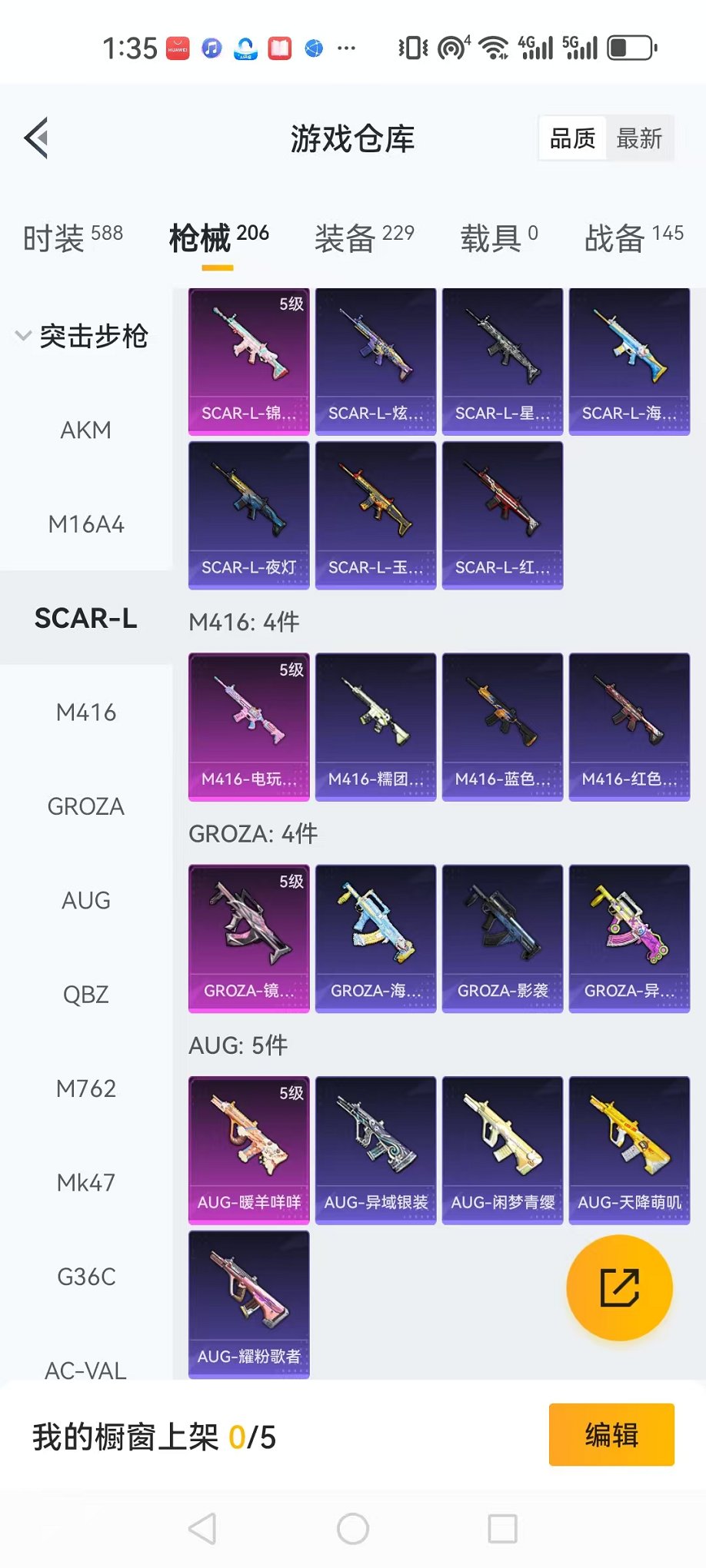Go back using the top-left arrow
The width and height of the screenshot is (706, 1568).
point(36,138)
